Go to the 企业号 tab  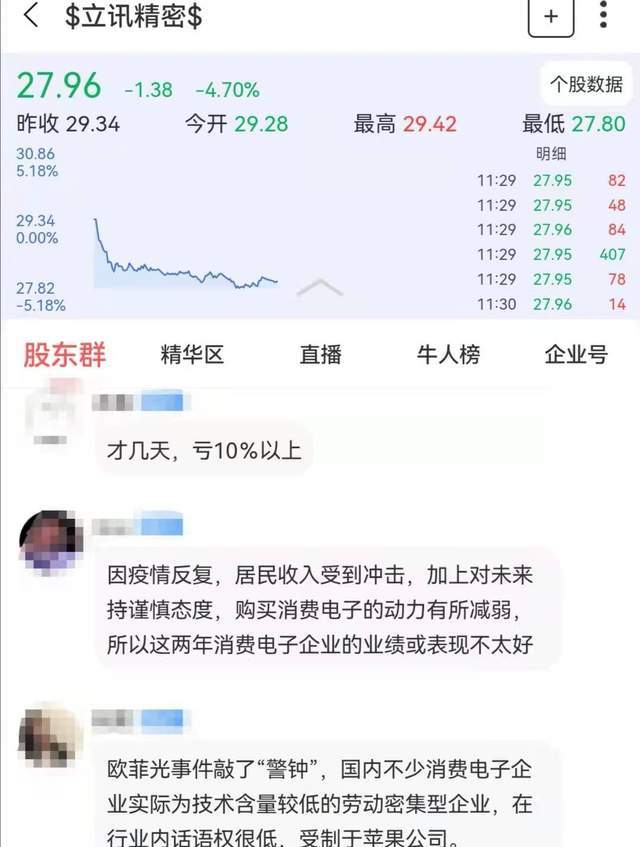point(576,355)
